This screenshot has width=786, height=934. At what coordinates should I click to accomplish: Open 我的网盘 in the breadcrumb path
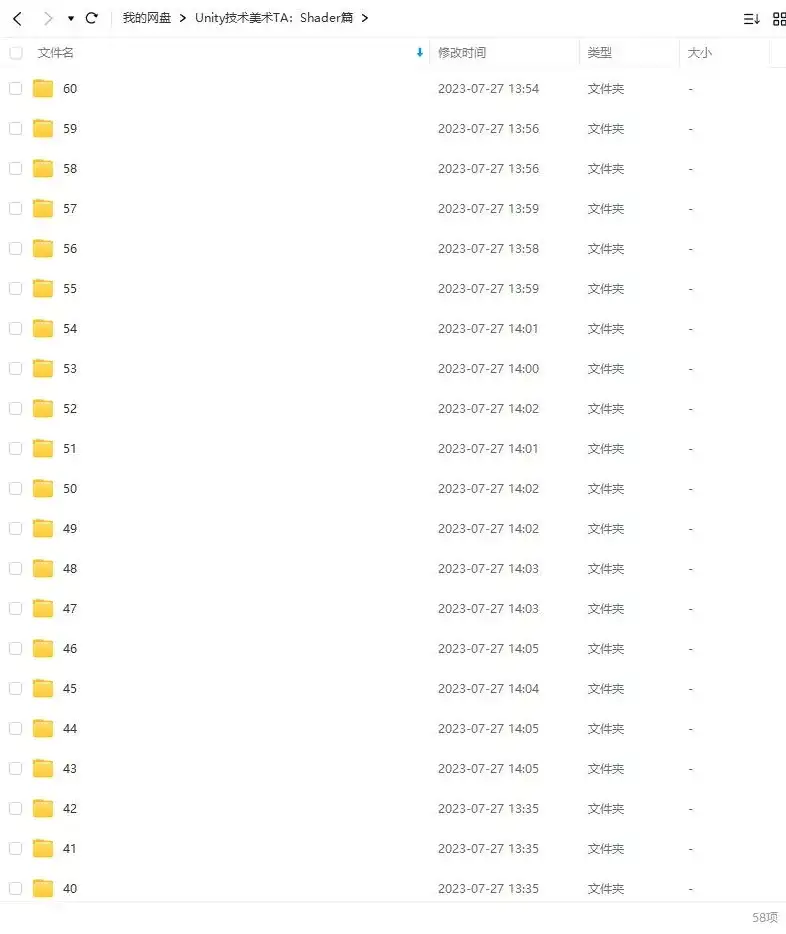147,18
